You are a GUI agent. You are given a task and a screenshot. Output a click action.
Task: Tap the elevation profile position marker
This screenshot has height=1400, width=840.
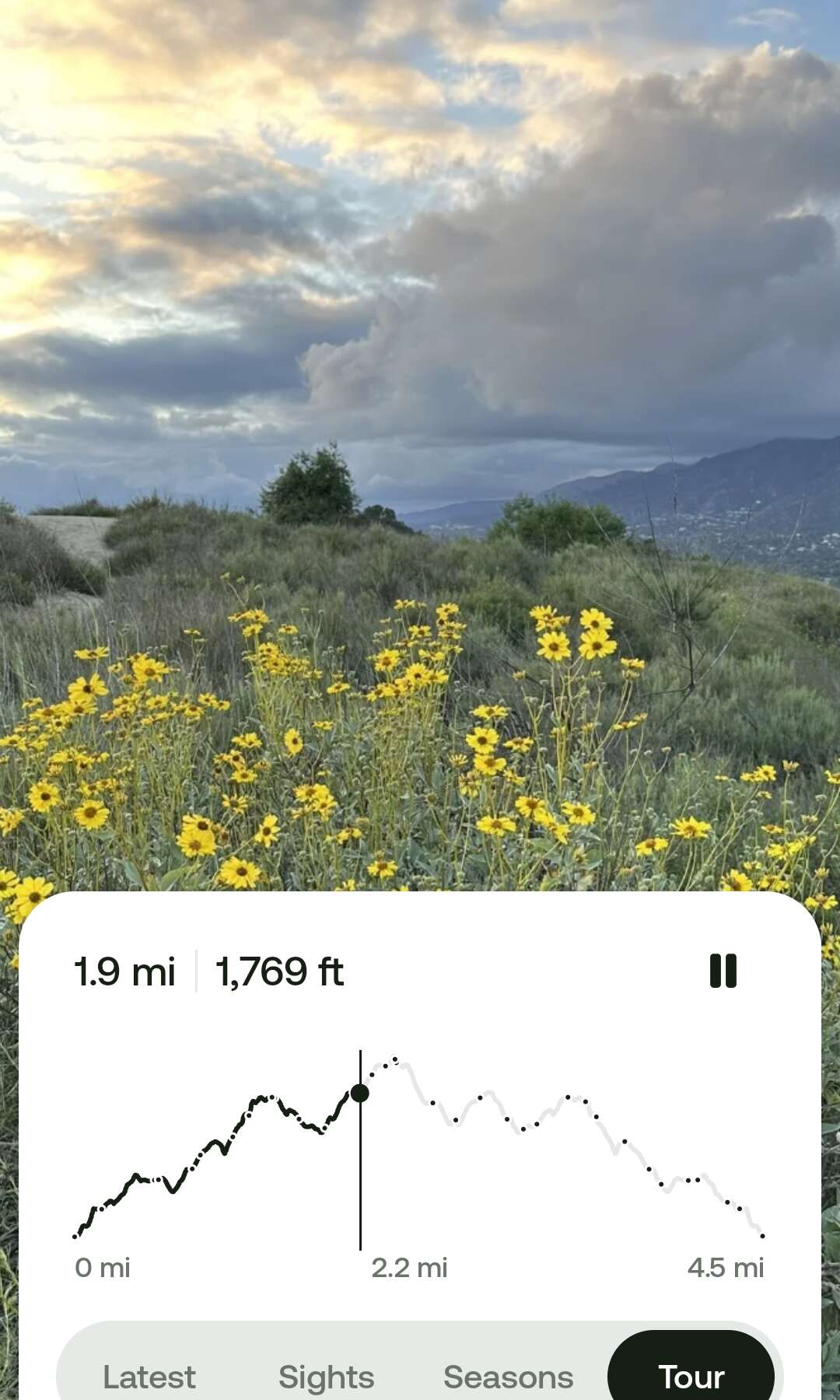(x=360, y=1093)
